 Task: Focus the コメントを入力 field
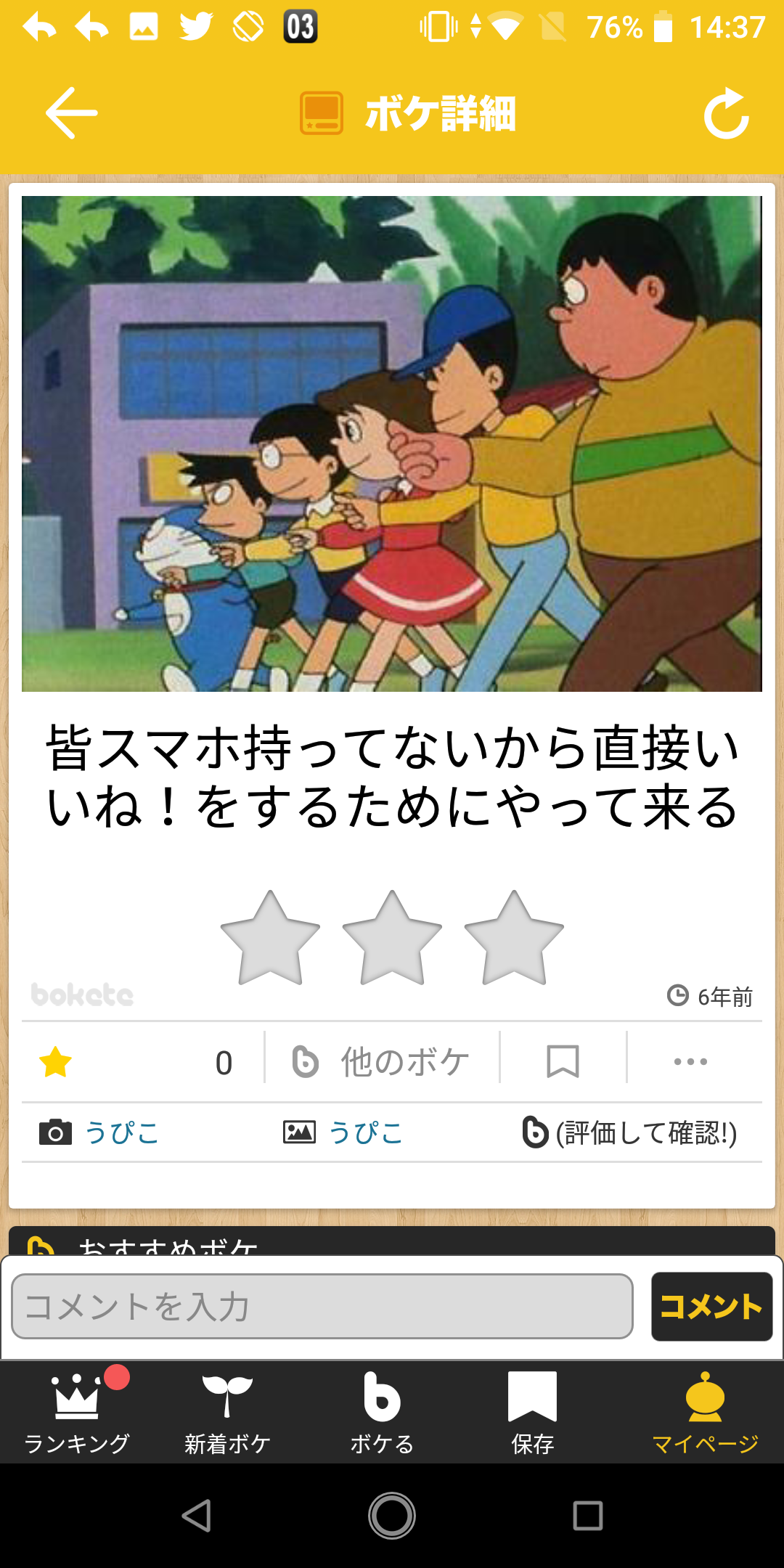click(x=322, y=1307)
